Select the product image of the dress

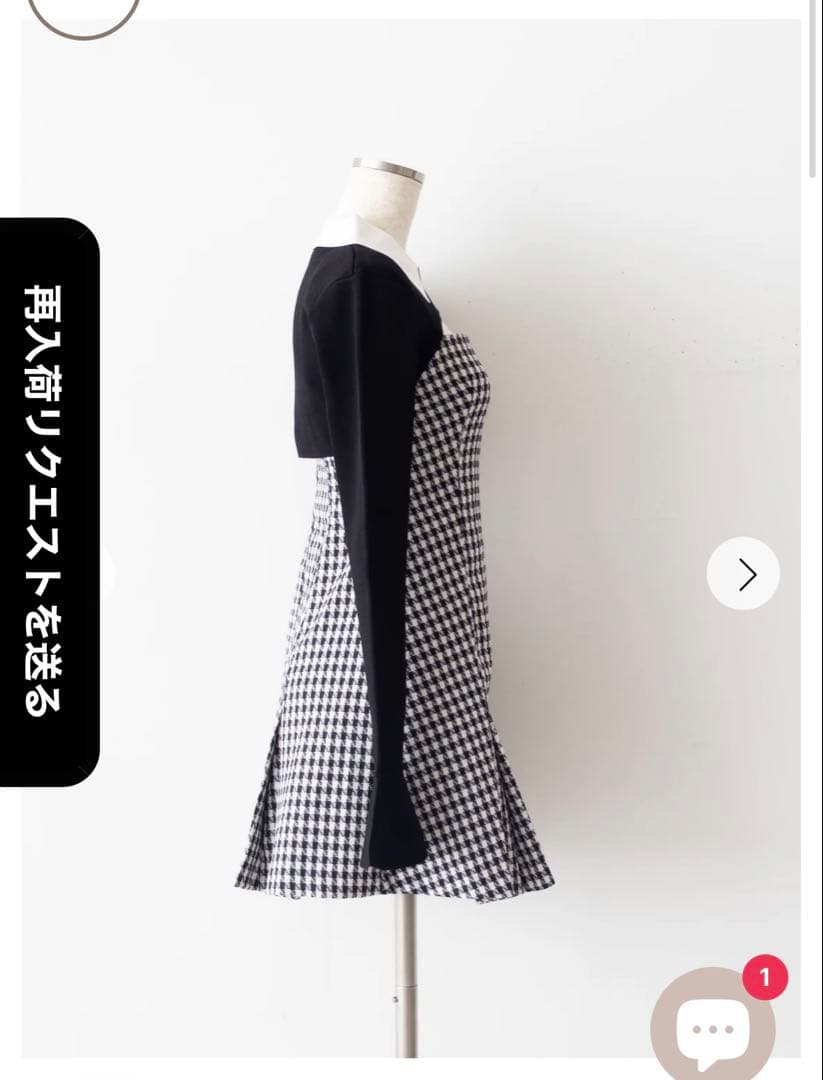click(410, 550)
